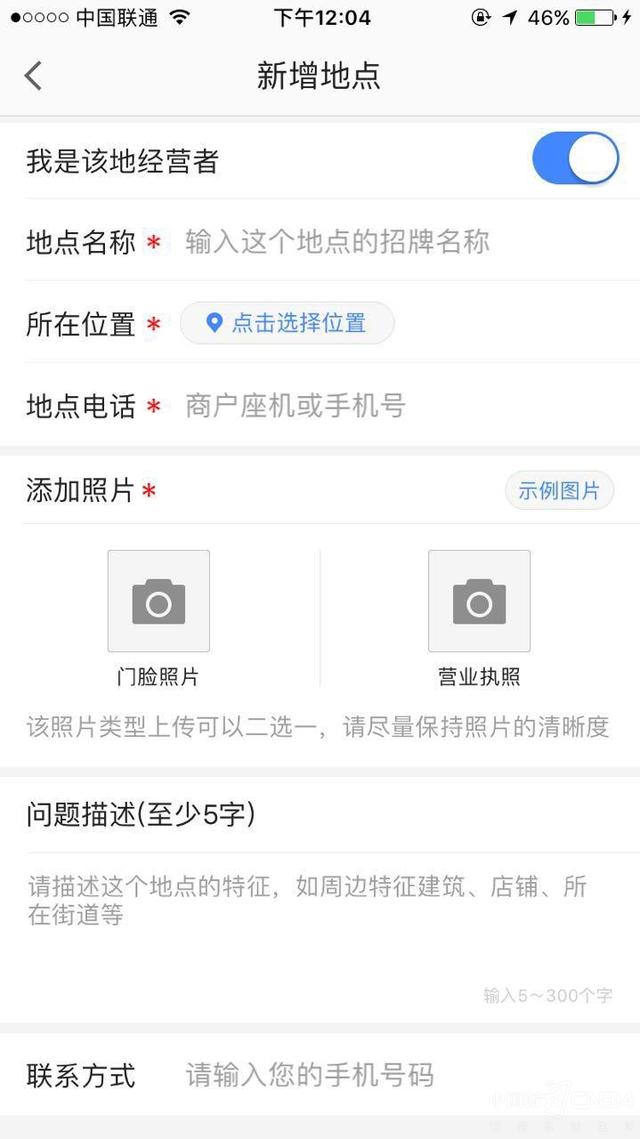Image resolution: width=640 pixels, height=1139 pixels.
Task: Add a 门脸照片 storefront photo
Action: (x=159, y=601)
